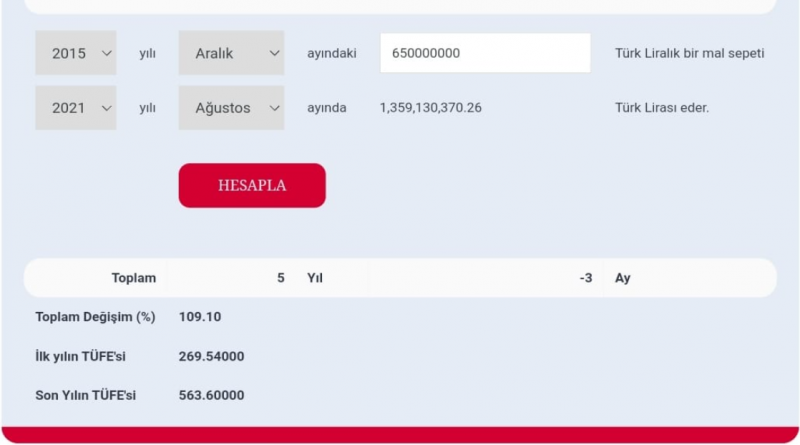Tap the HESAPLA button to calculate
Viewport: 800px width, 445px height.
tap(252, 186)
